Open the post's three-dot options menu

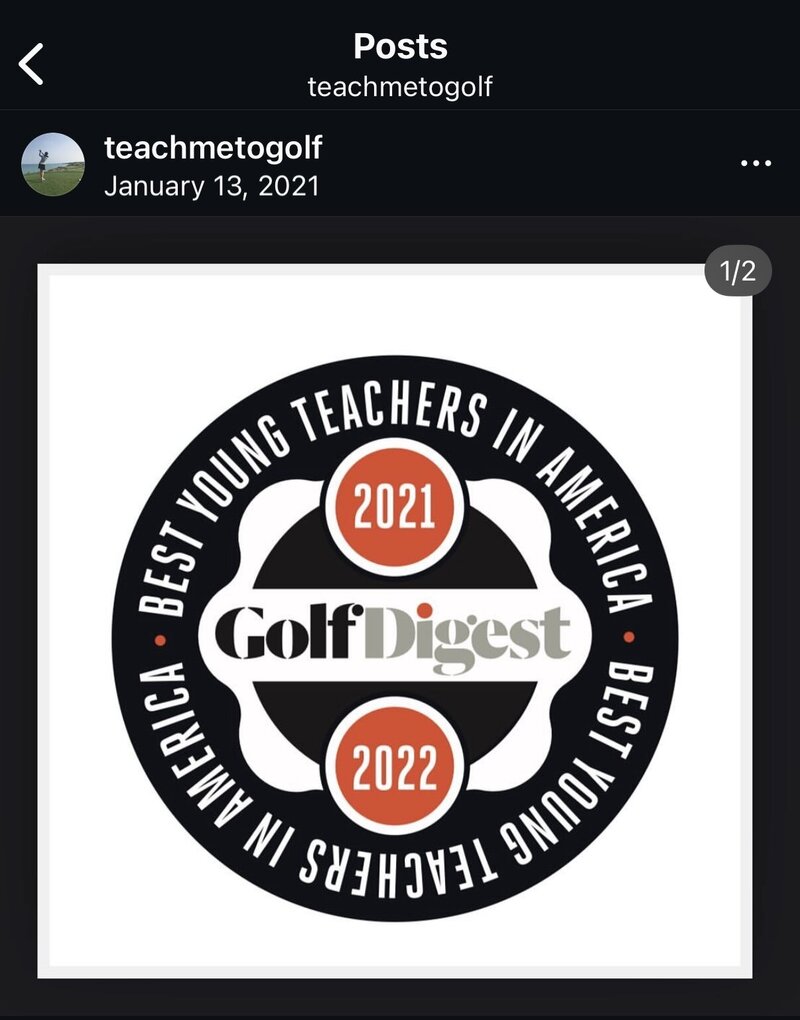[755, 163]
